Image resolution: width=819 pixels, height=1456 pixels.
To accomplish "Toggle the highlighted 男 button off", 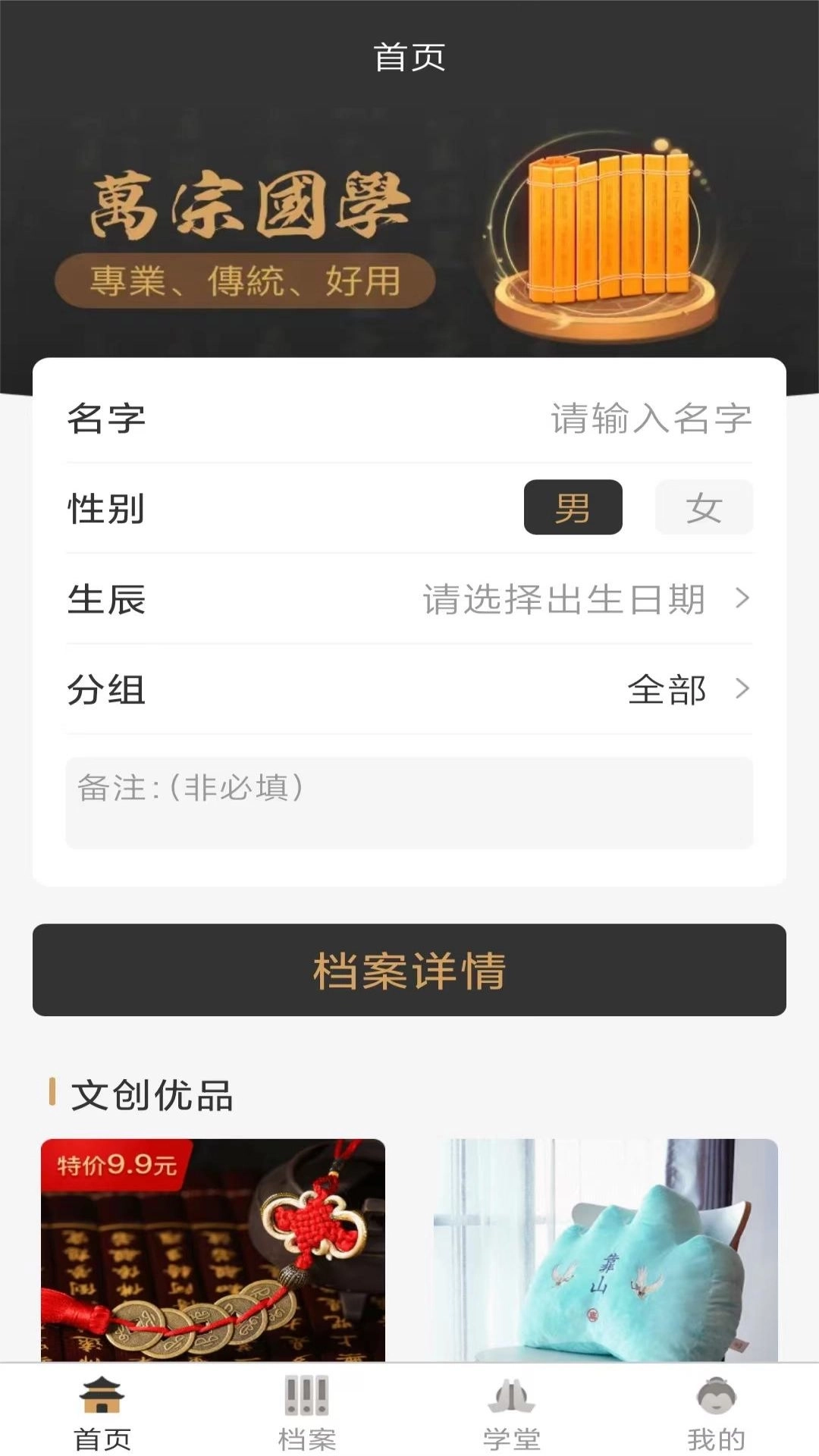I will pos(574,508).
